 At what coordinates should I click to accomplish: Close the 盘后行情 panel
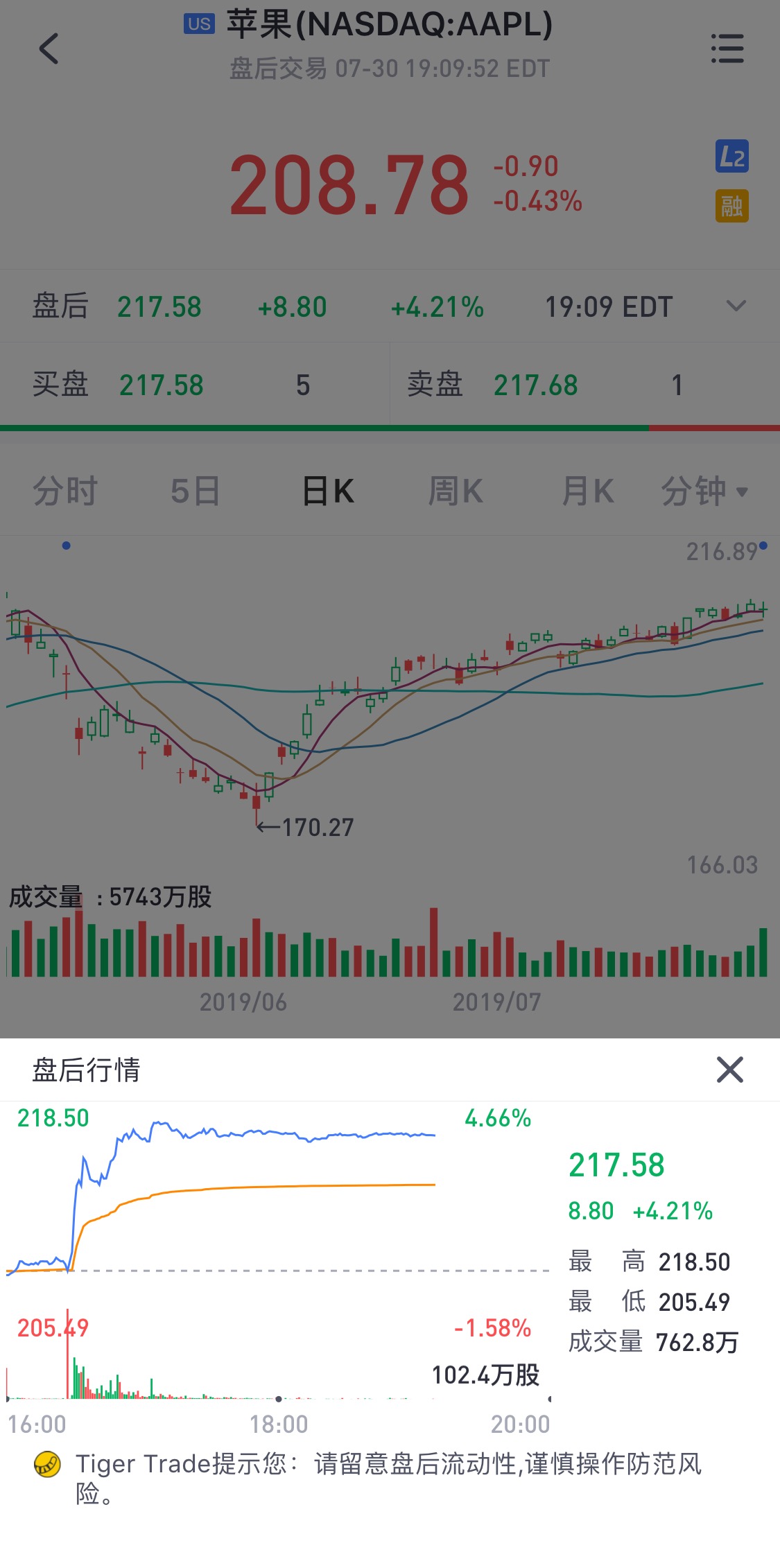[729, 1070]
